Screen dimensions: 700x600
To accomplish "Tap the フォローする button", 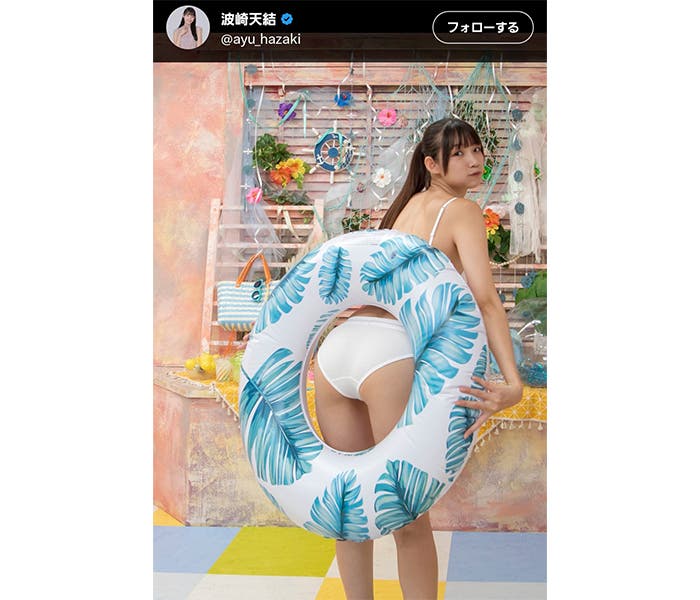I will click(x=483, y=27).
